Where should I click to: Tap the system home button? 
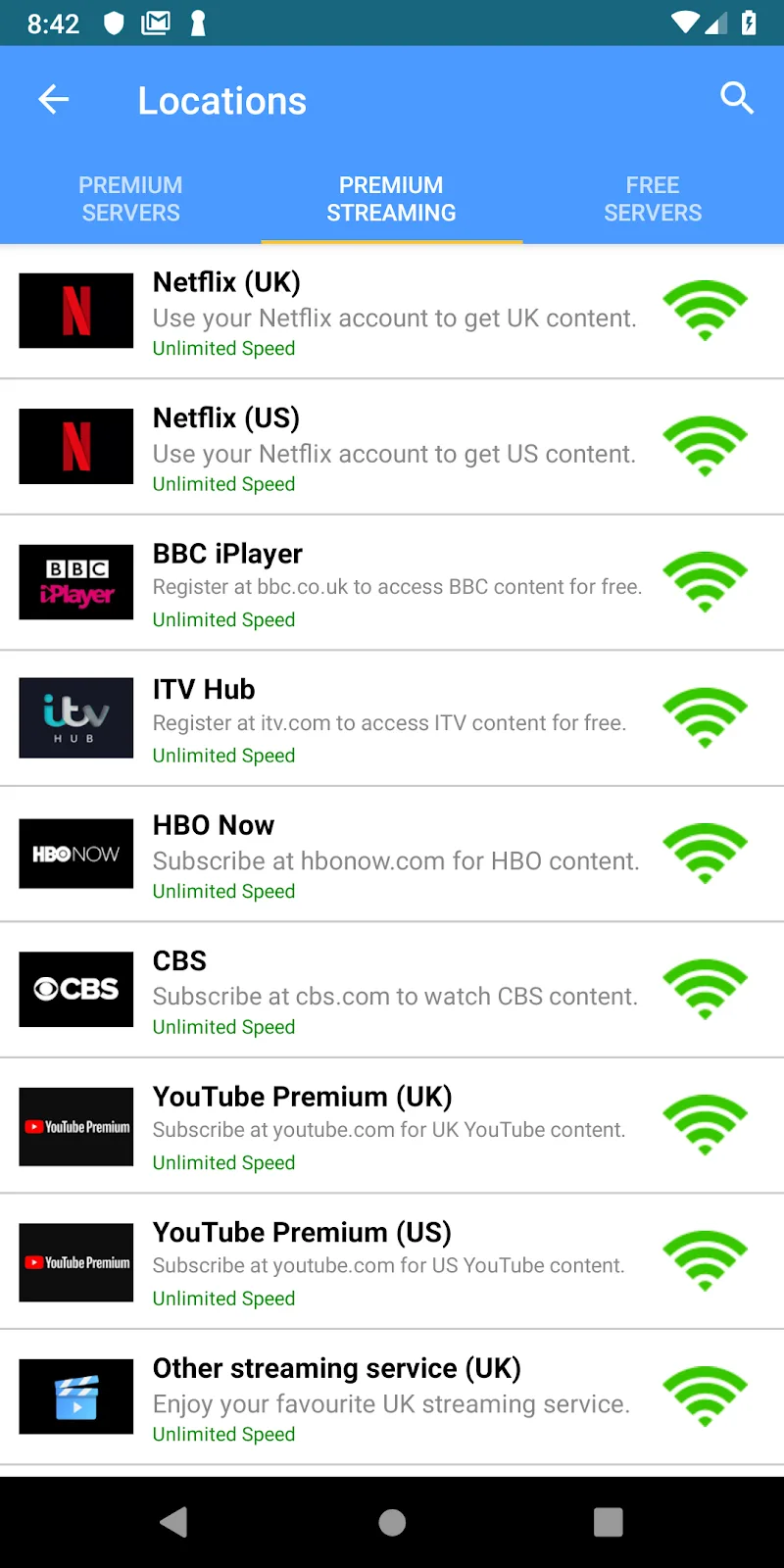coord(392,1522)
